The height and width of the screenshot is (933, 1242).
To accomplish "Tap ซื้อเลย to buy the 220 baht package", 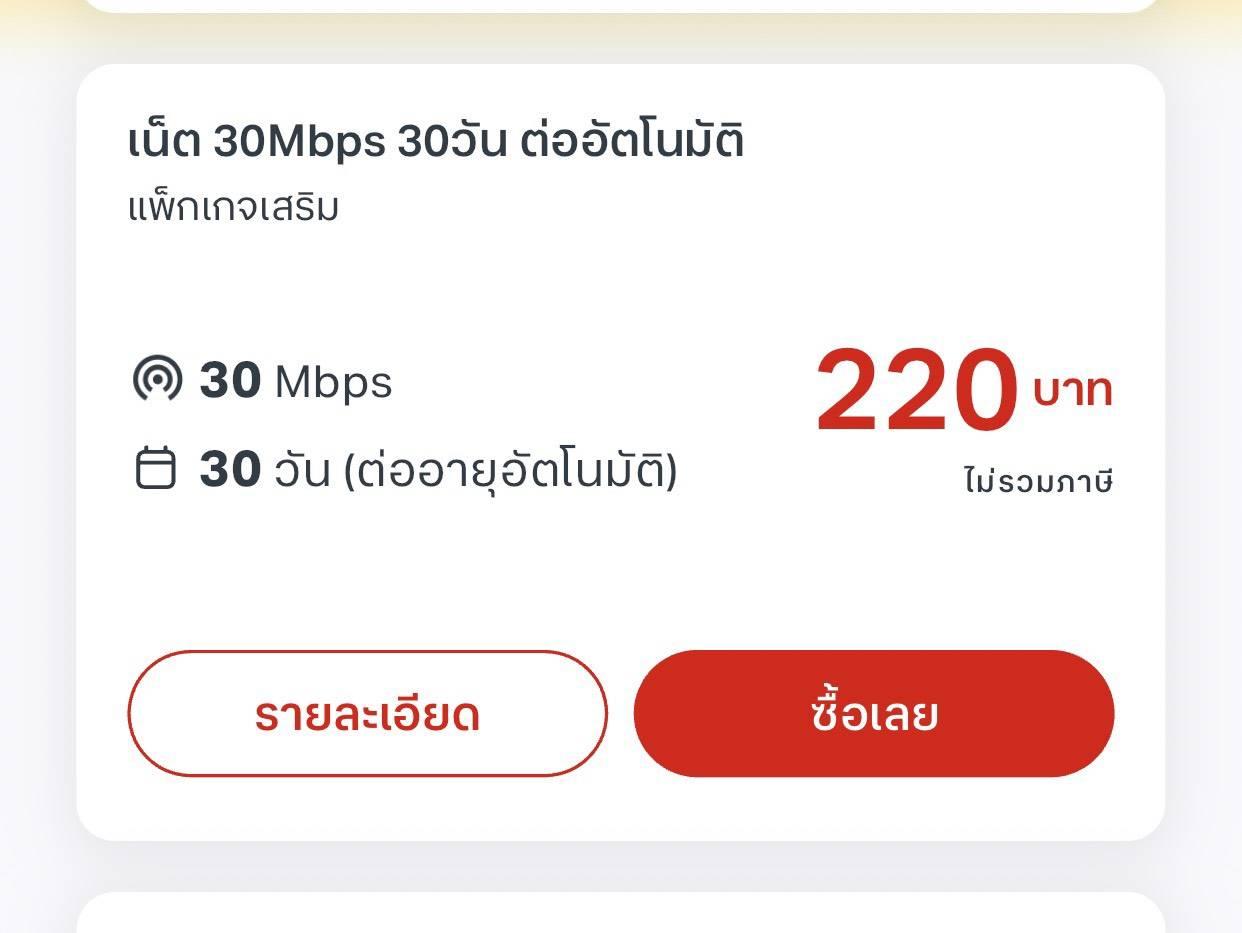I will click(x=874, y=713).
